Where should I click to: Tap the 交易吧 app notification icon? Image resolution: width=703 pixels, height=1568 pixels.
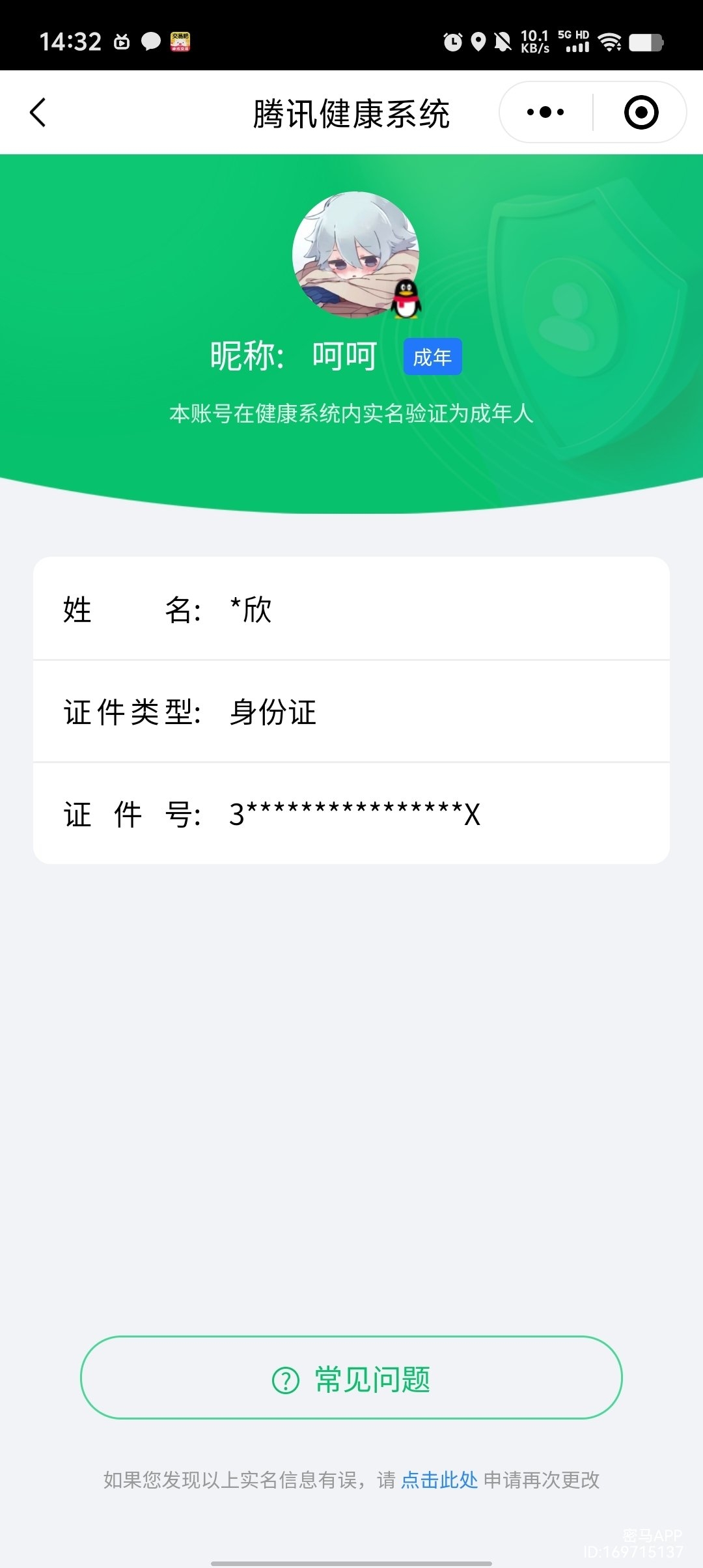(x=180, y=41)
